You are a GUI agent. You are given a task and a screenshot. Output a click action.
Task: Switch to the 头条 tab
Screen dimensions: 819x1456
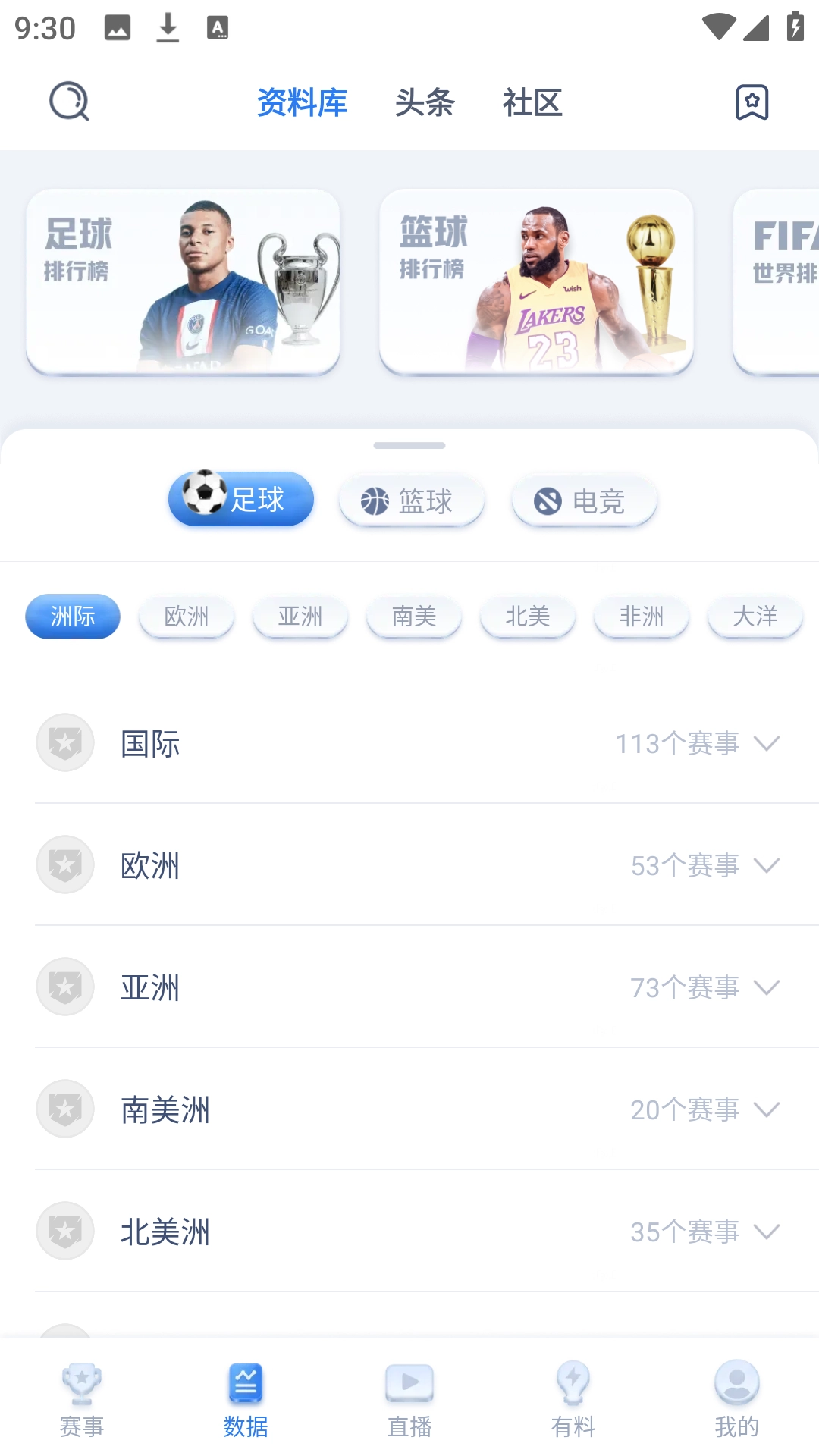point(425,102)
